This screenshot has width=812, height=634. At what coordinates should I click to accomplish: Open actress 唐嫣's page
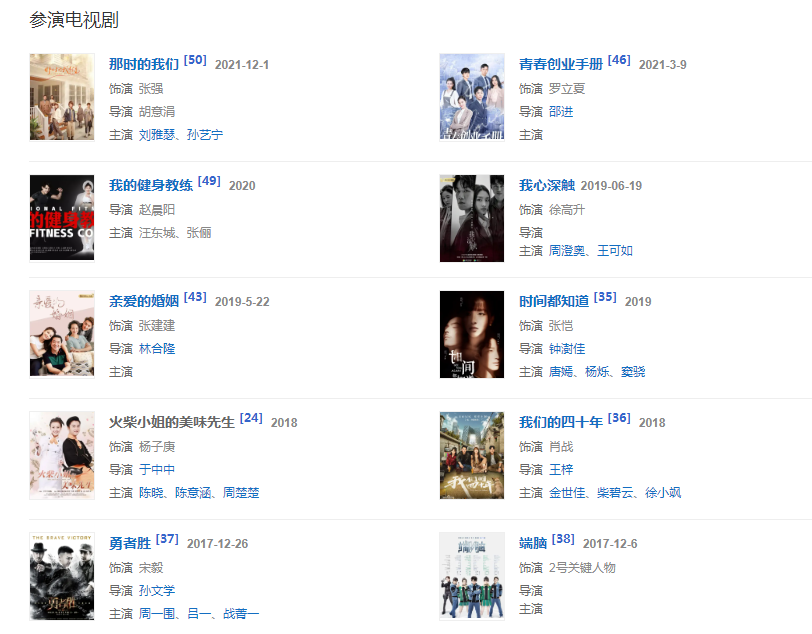point(560,372)
